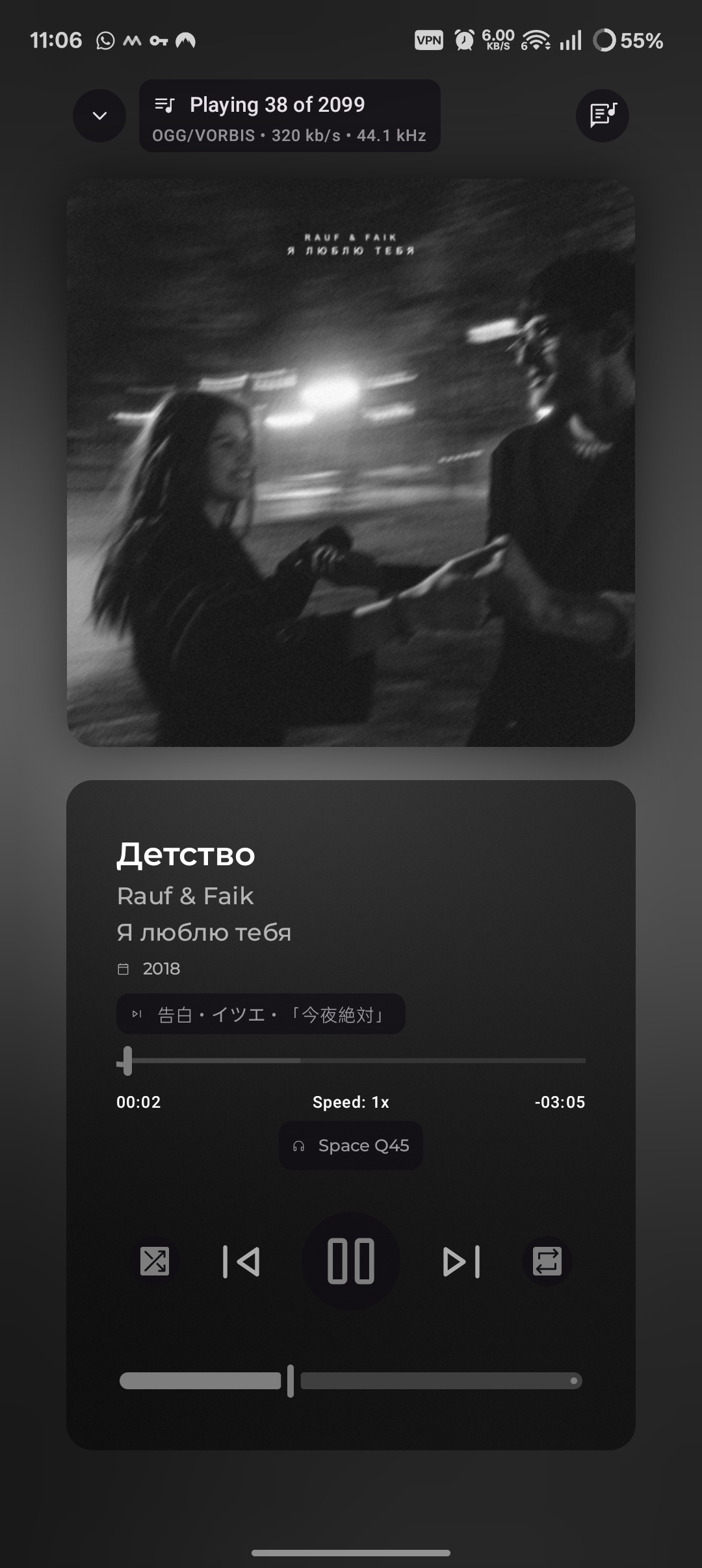Open the Детство album artwork
Image resolution: width=702 pixels, height=1568 pixels.
[x=351, y=463]
